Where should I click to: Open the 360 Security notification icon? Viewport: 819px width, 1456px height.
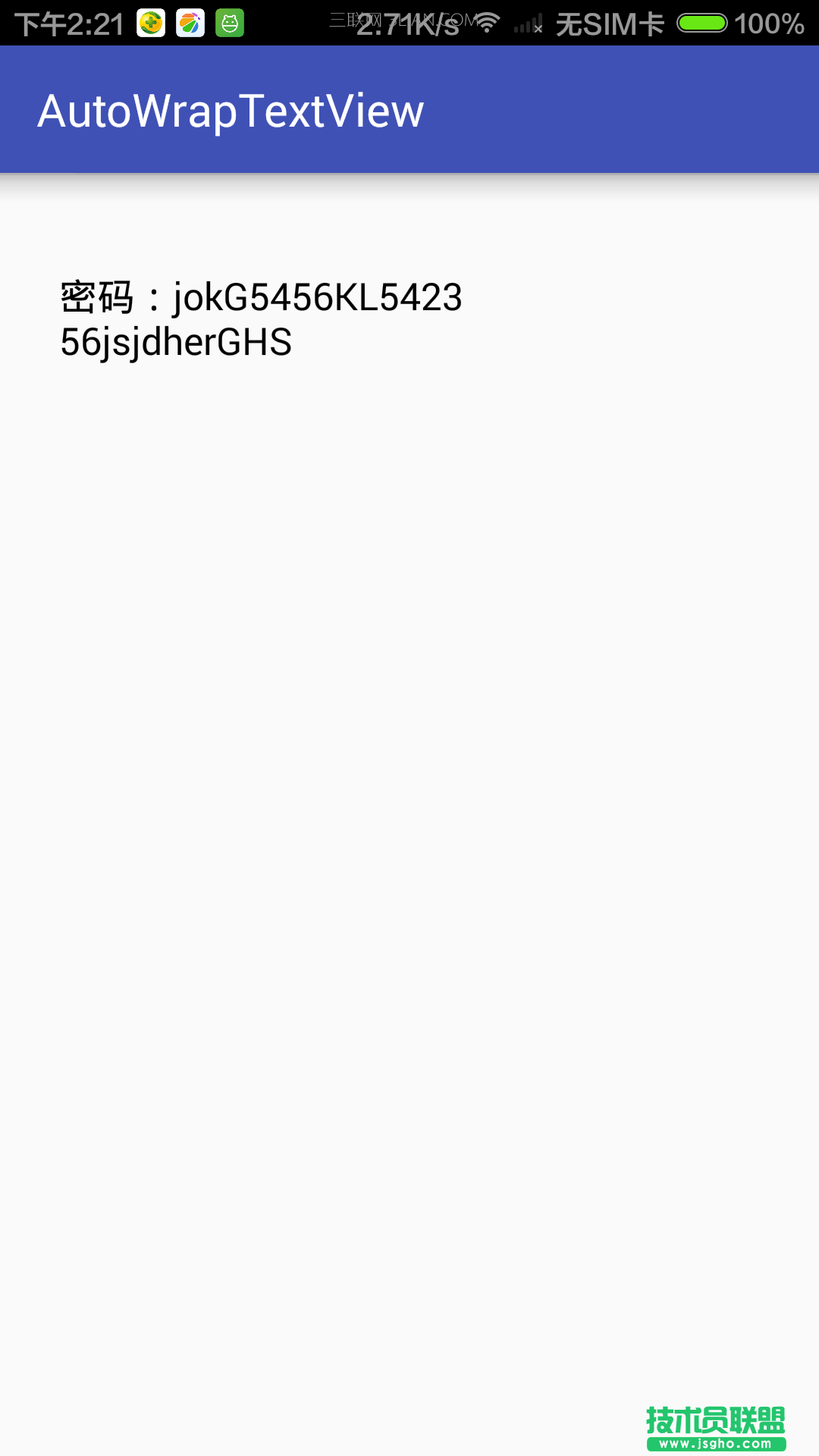click(152, 21)
